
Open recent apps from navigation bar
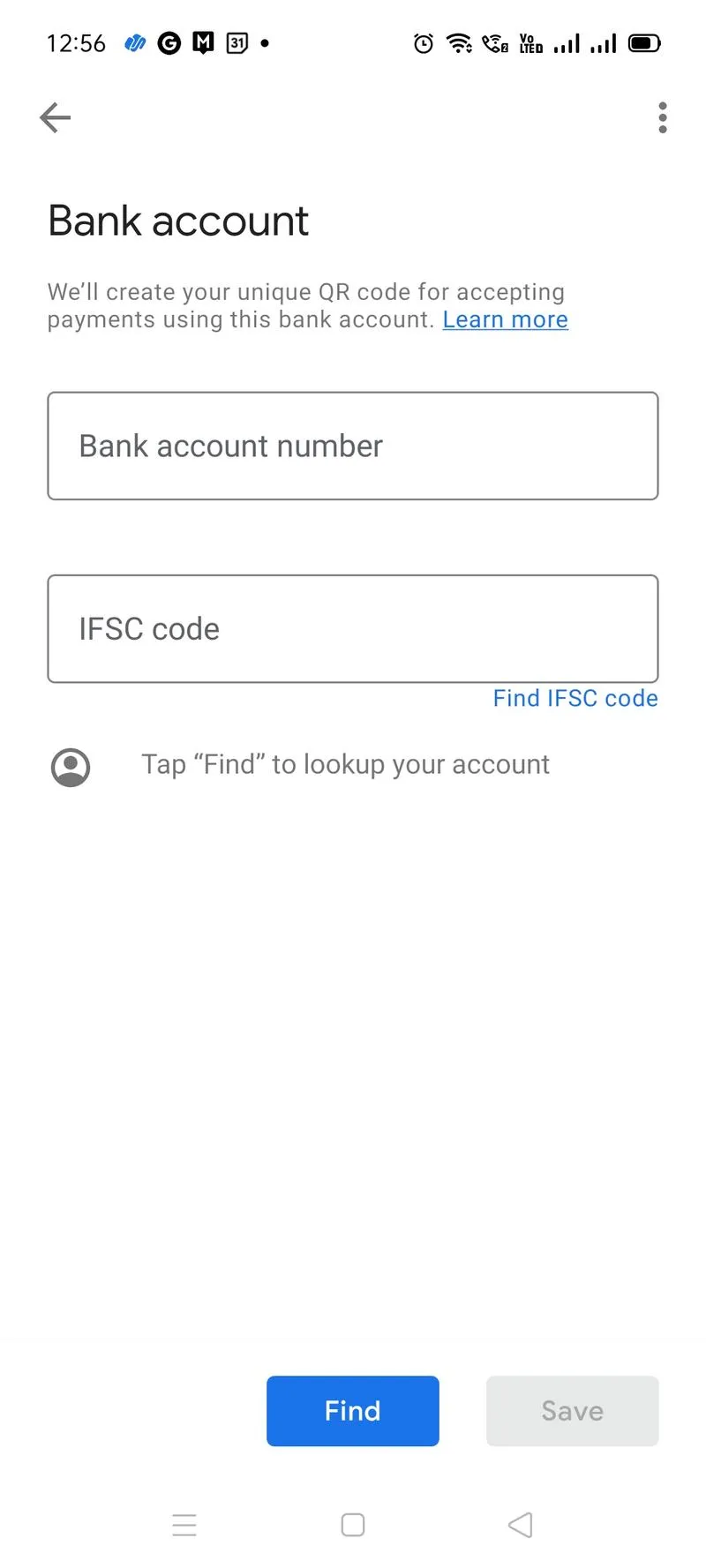(185, 1524)
